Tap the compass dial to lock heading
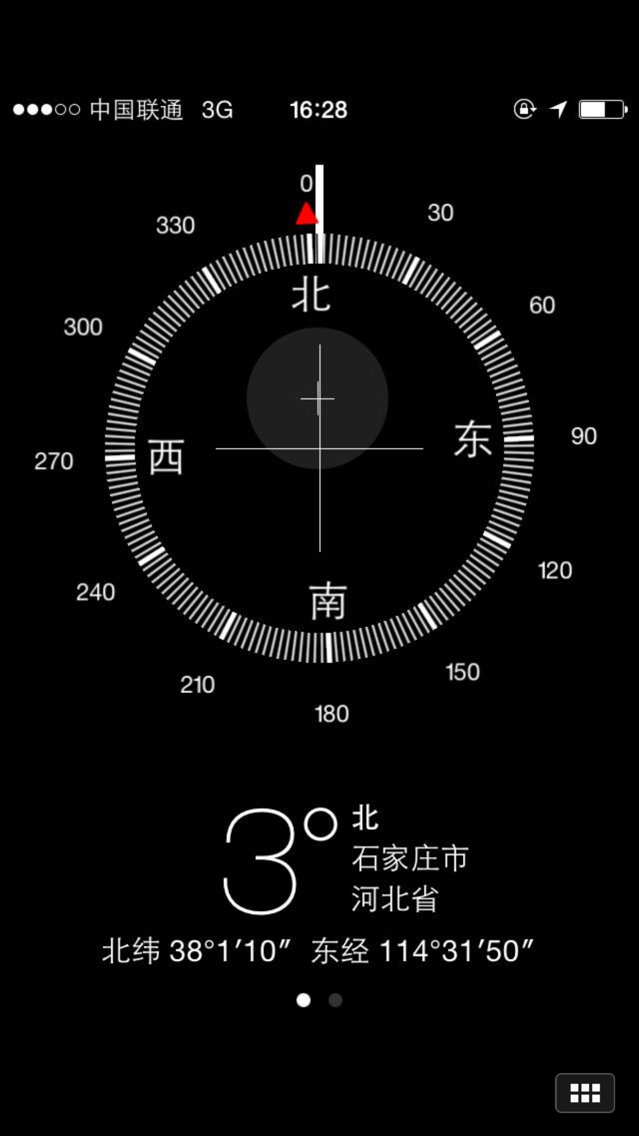This screenshot has height=1136, width=639. [x=320, y=448]
